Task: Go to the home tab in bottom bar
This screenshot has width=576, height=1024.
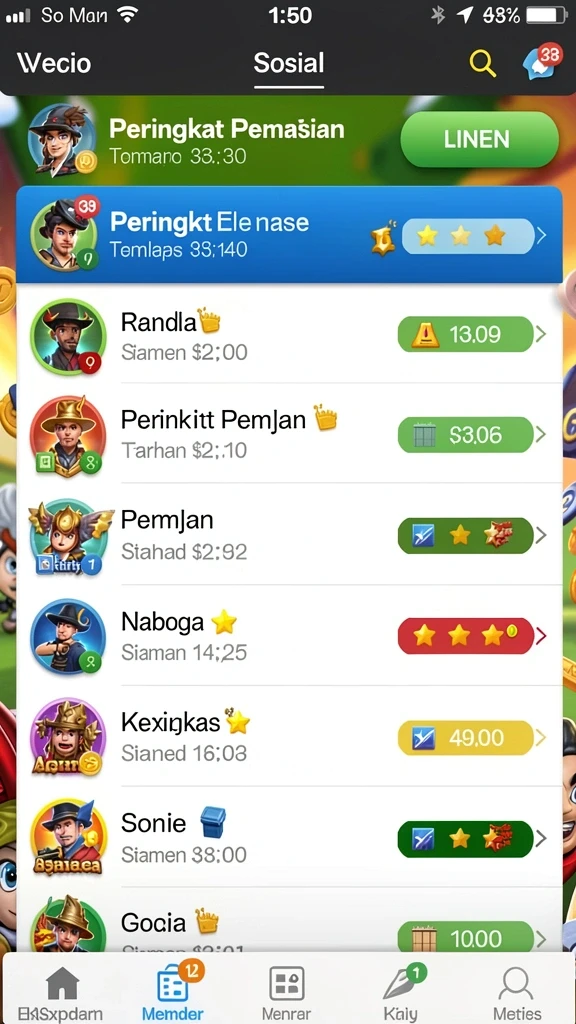Action: (x=60, y=991)
